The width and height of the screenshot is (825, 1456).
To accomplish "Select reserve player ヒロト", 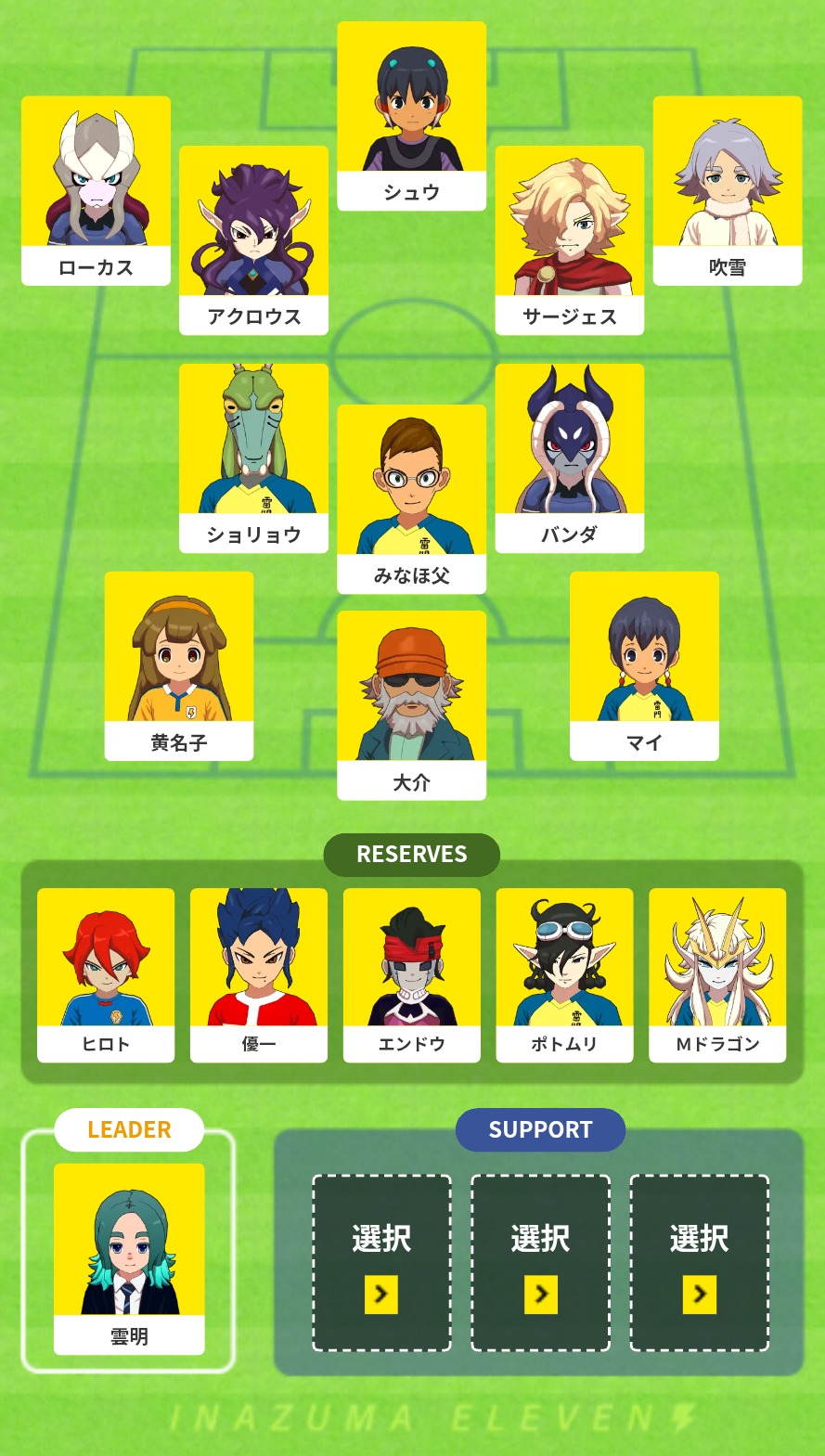I will (x=106, y=974).
